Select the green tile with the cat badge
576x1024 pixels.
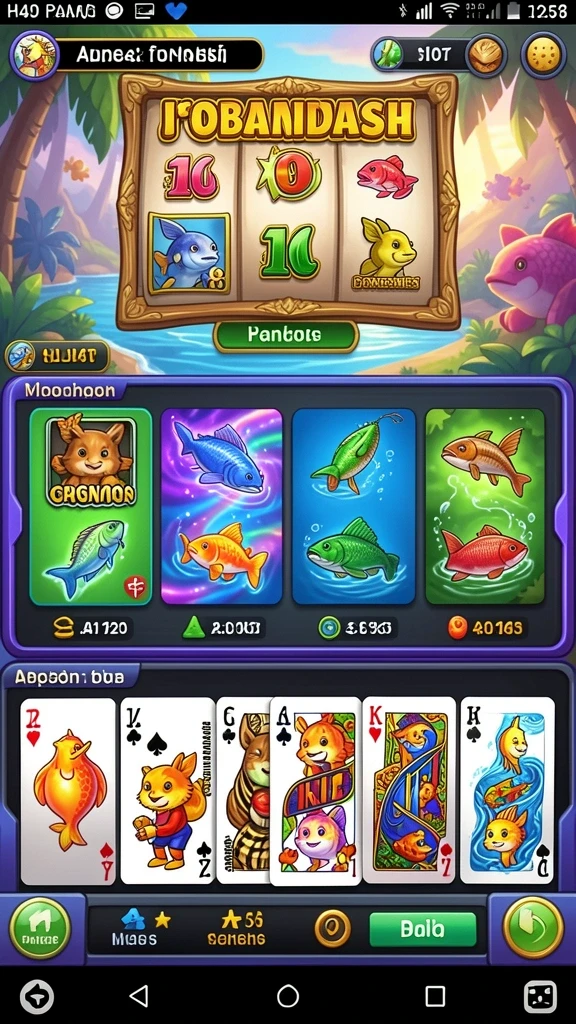tap(91, 506)
